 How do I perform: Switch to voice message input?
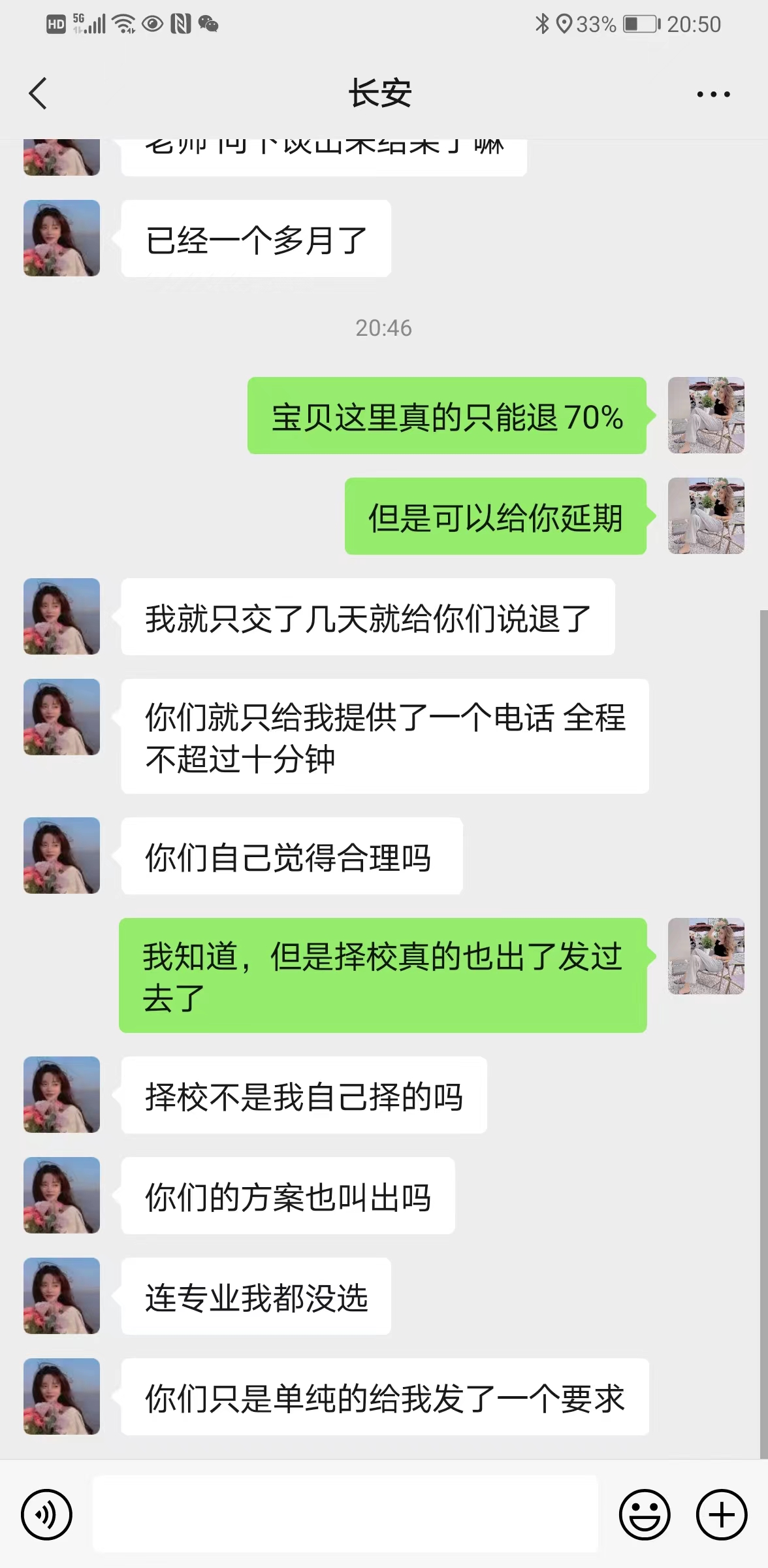point(46,1514)
